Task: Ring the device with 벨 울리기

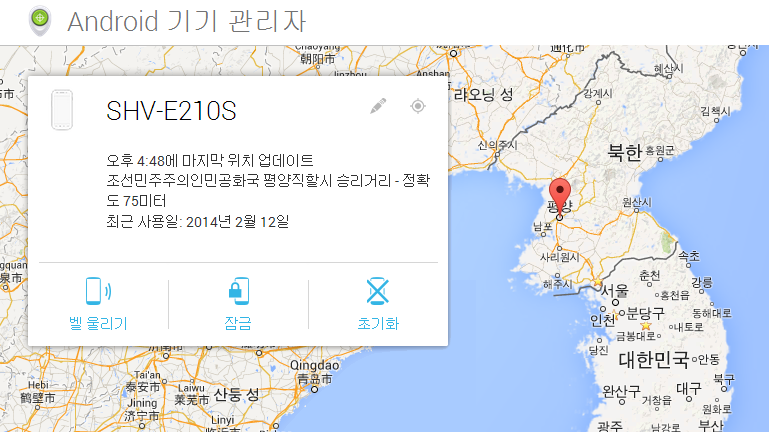Action: coord(98,304)
